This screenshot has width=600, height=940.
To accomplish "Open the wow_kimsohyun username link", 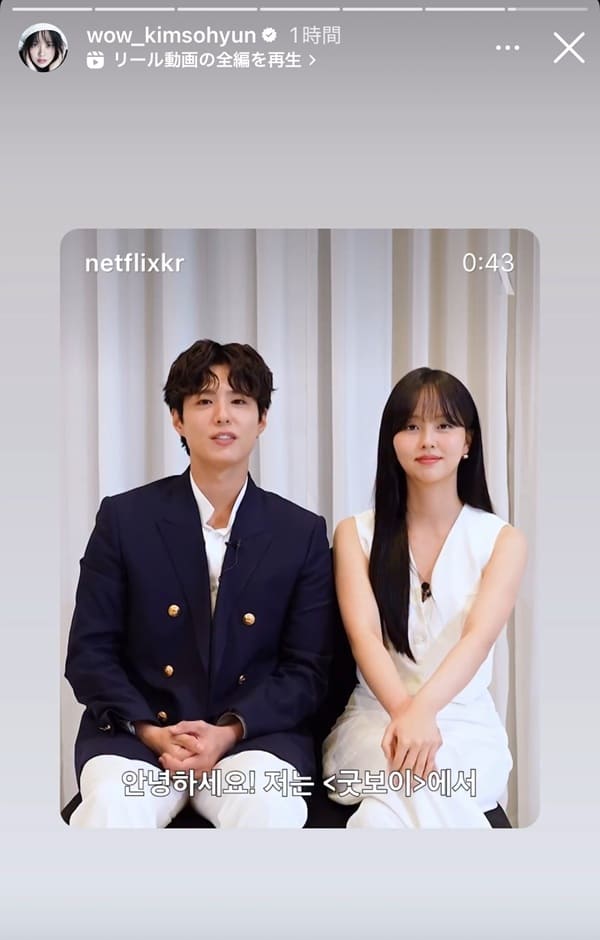I will (x=171, y=35).
